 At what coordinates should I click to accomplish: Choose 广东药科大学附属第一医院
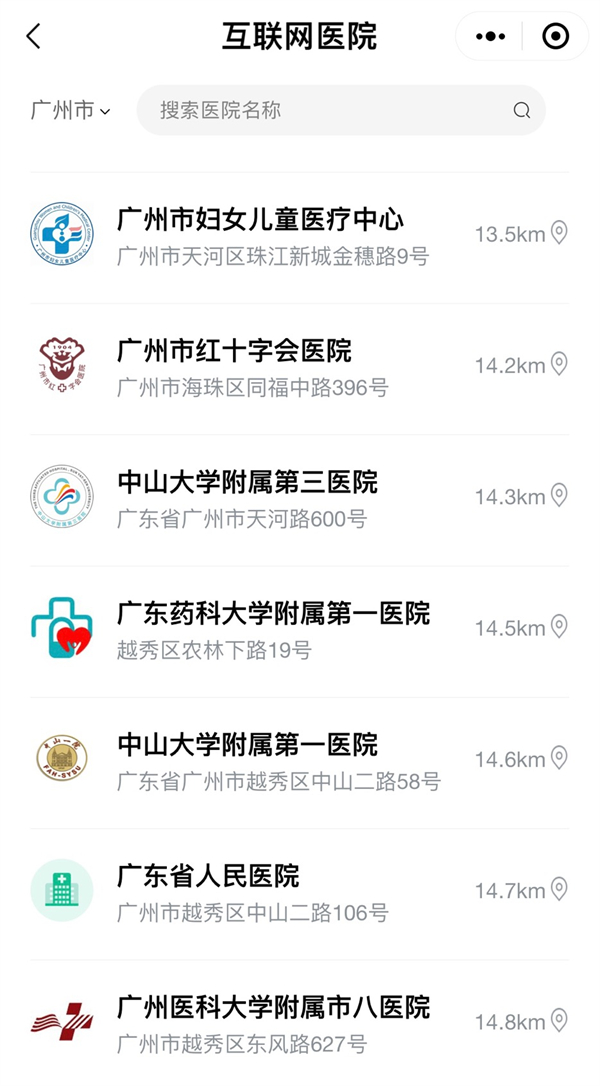pyautogui.click(x=273, y=613)
